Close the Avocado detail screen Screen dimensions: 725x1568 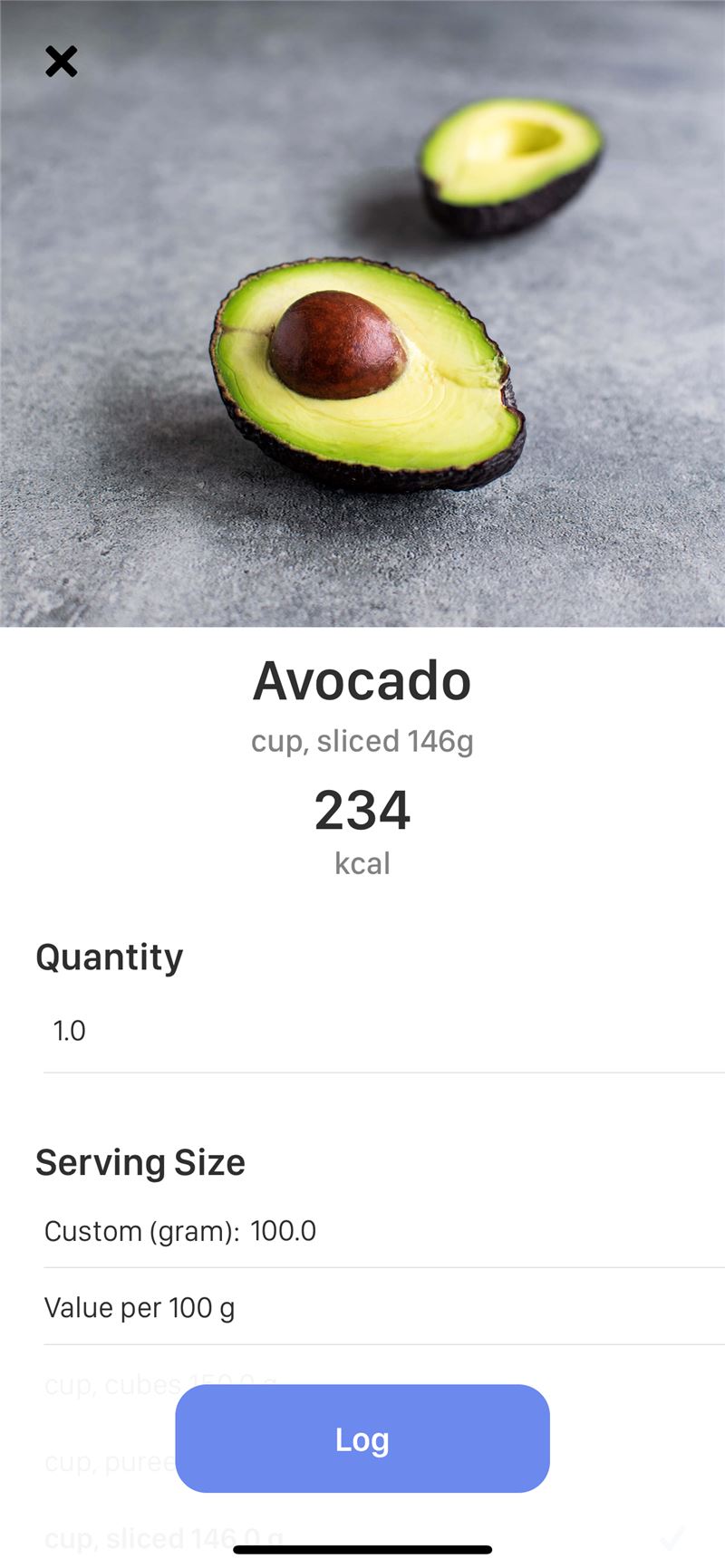pyautogui.click(x=61, y=62)
